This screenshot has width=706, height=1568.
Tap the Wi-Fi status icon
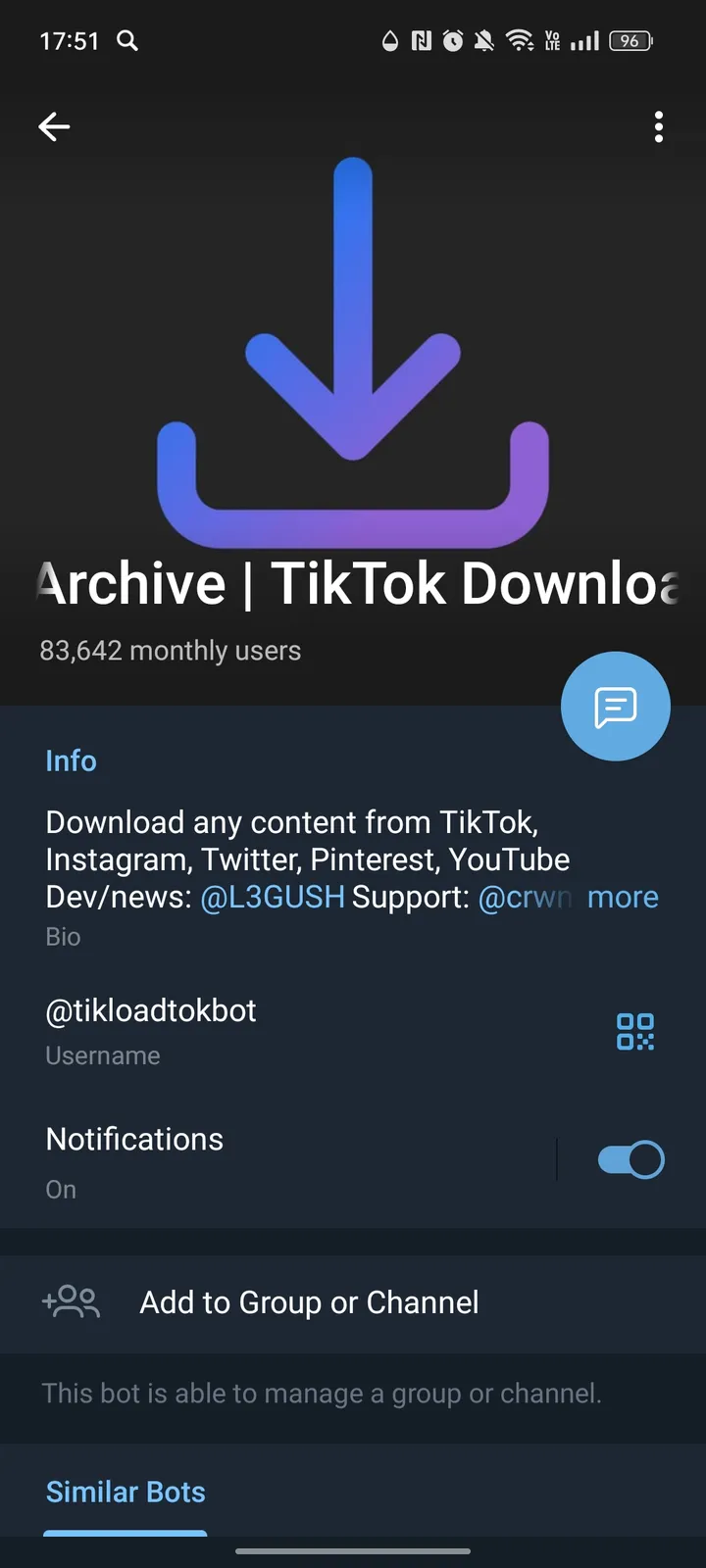tap(519, 40)
